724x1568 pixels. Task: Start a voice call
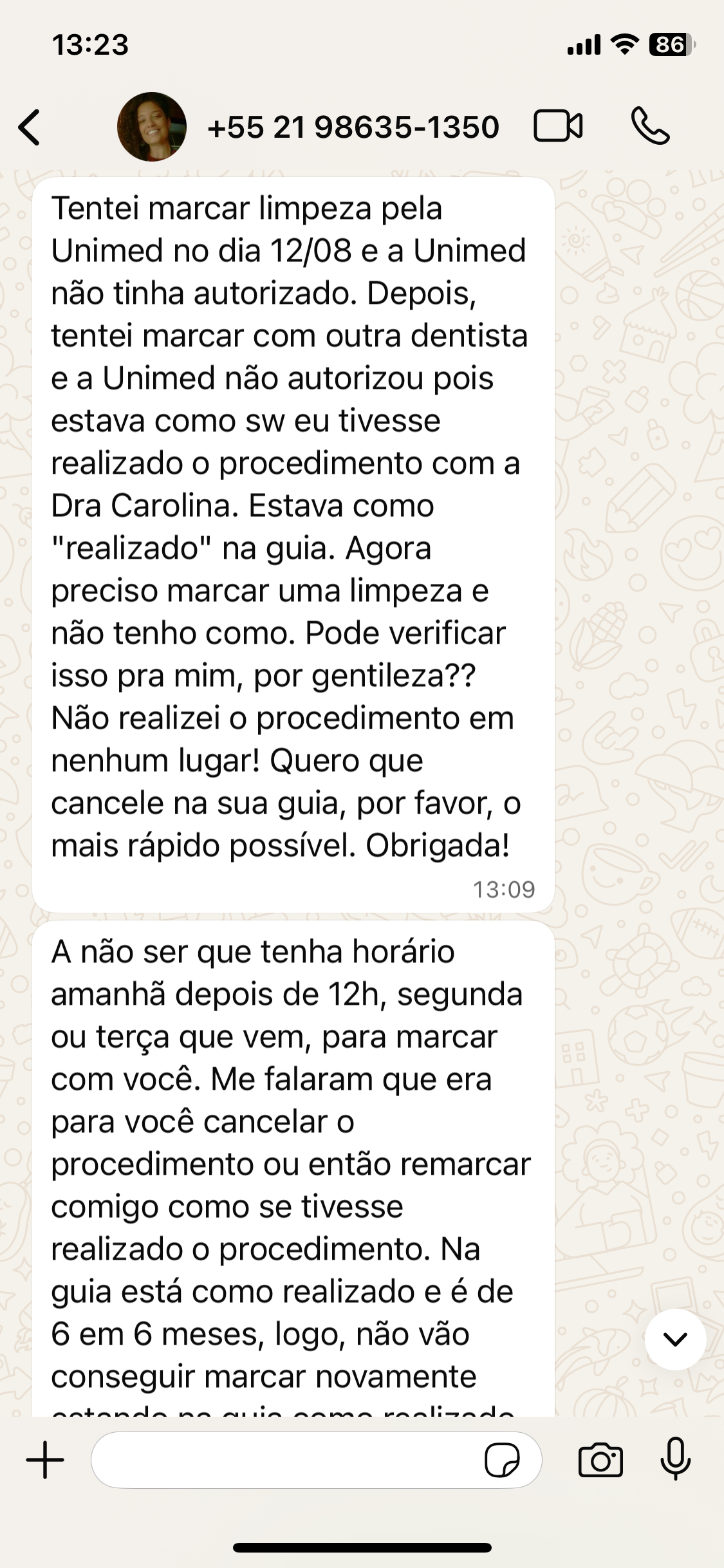click(x=651, y=126)
